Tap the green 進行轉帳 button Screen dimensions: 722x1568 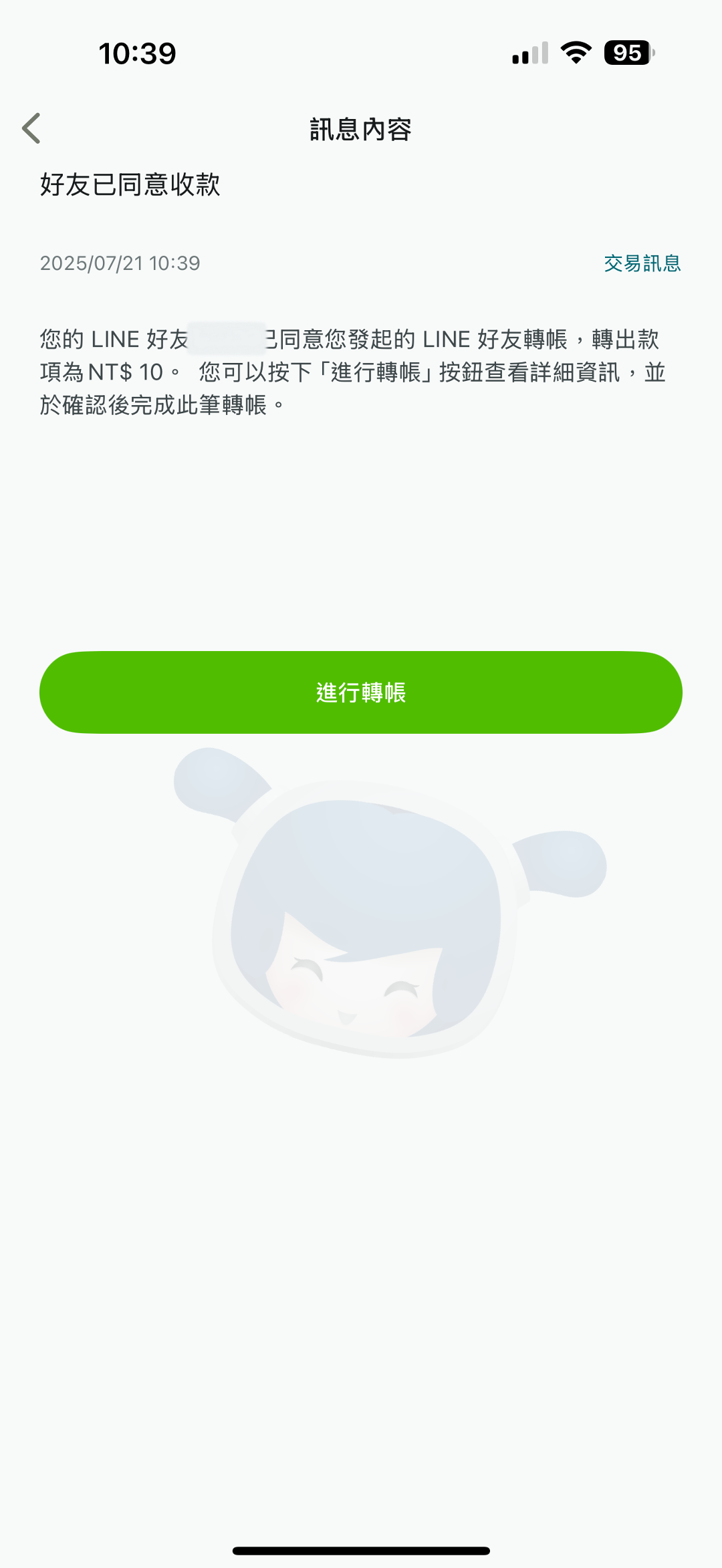tap(361, 692)
